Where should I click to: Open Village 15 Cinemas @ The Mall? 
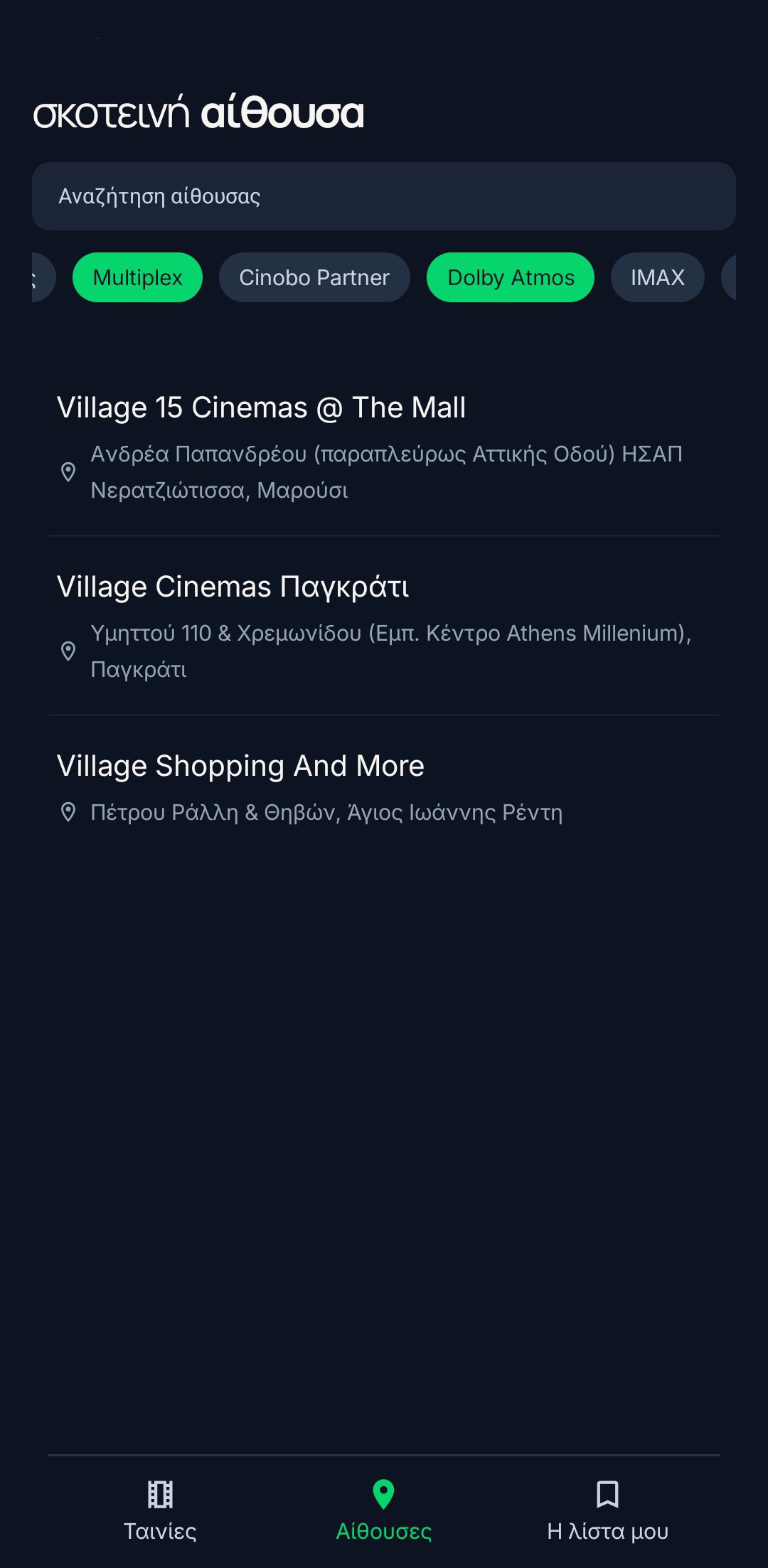coord(384,447)
